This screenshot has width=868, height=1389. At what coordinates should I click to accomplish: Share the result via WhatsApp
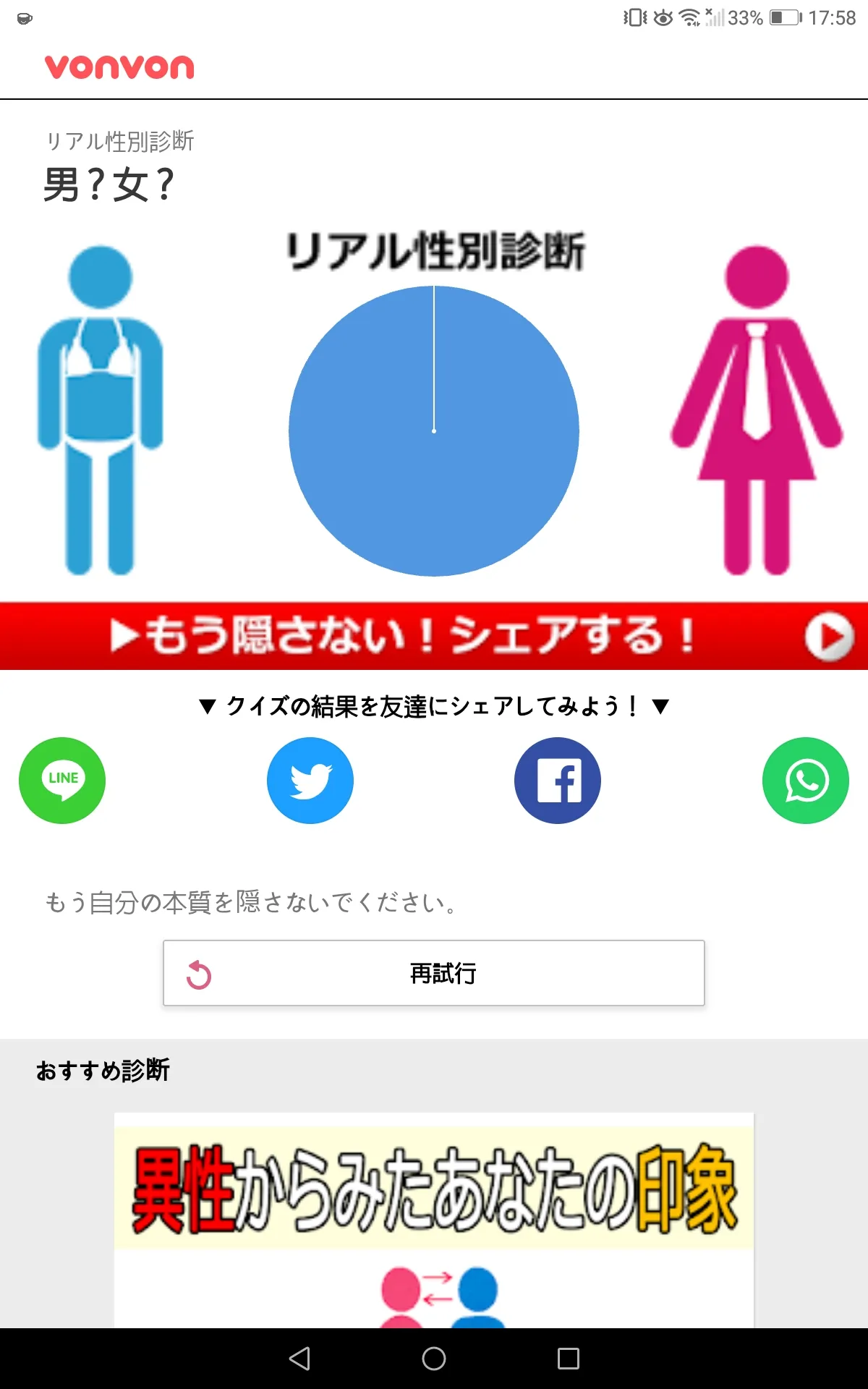click(x=806, y=781)
